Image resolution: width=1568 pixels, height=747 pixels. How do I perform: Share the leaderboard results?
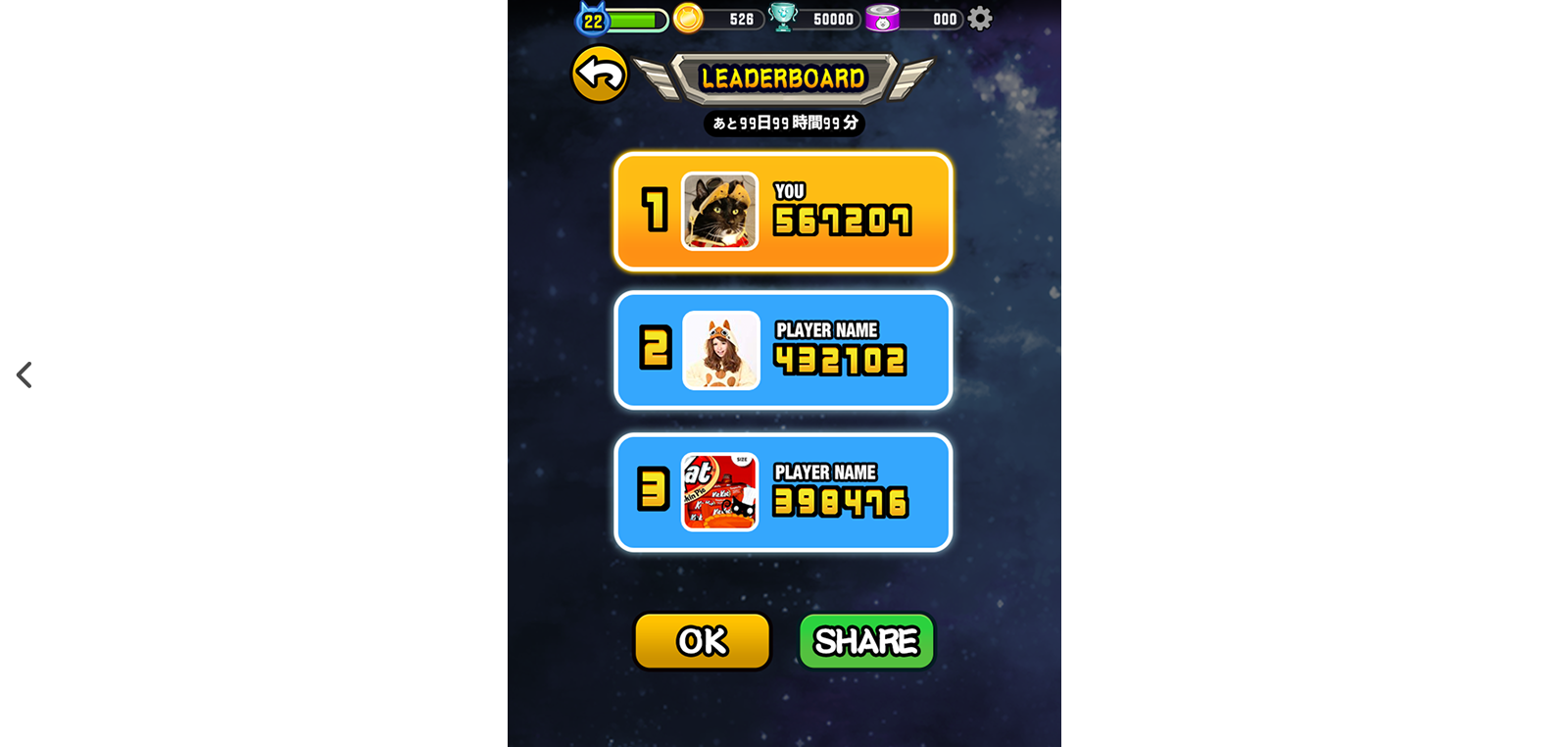tap(866, 641)
